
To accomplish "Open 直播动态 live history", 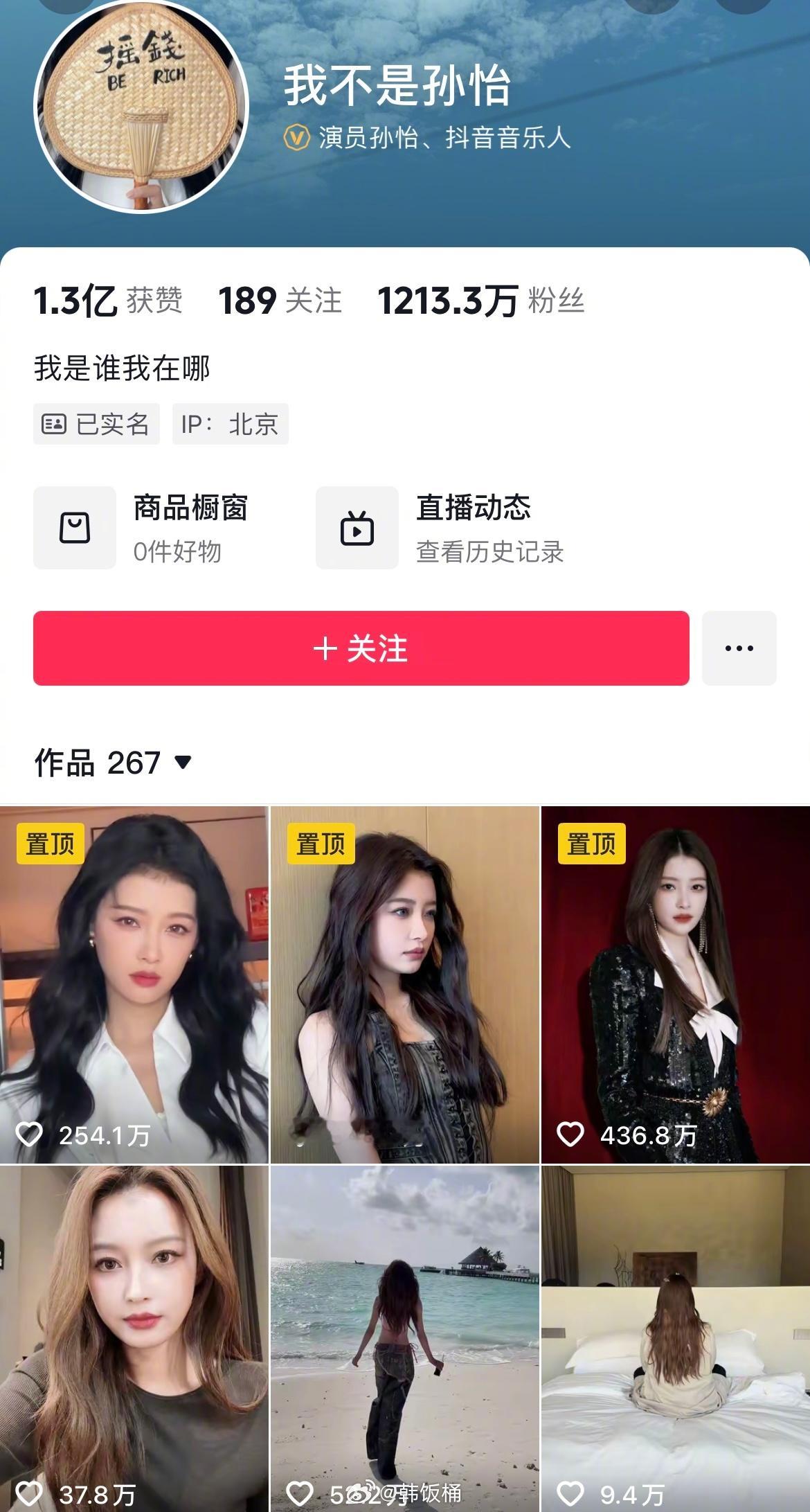I will pos(440,528).
